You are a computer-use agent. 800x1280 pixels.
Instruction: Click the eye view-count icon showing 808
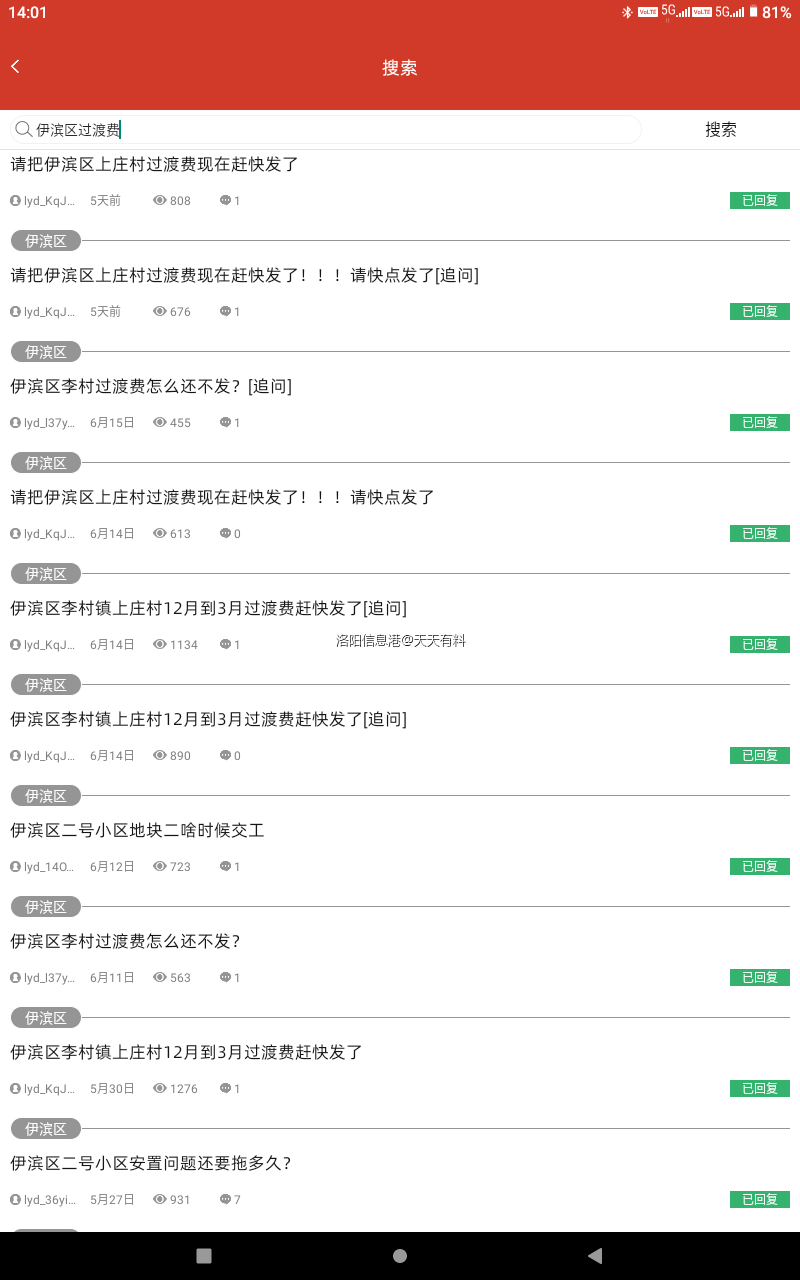tap(159, 200)
